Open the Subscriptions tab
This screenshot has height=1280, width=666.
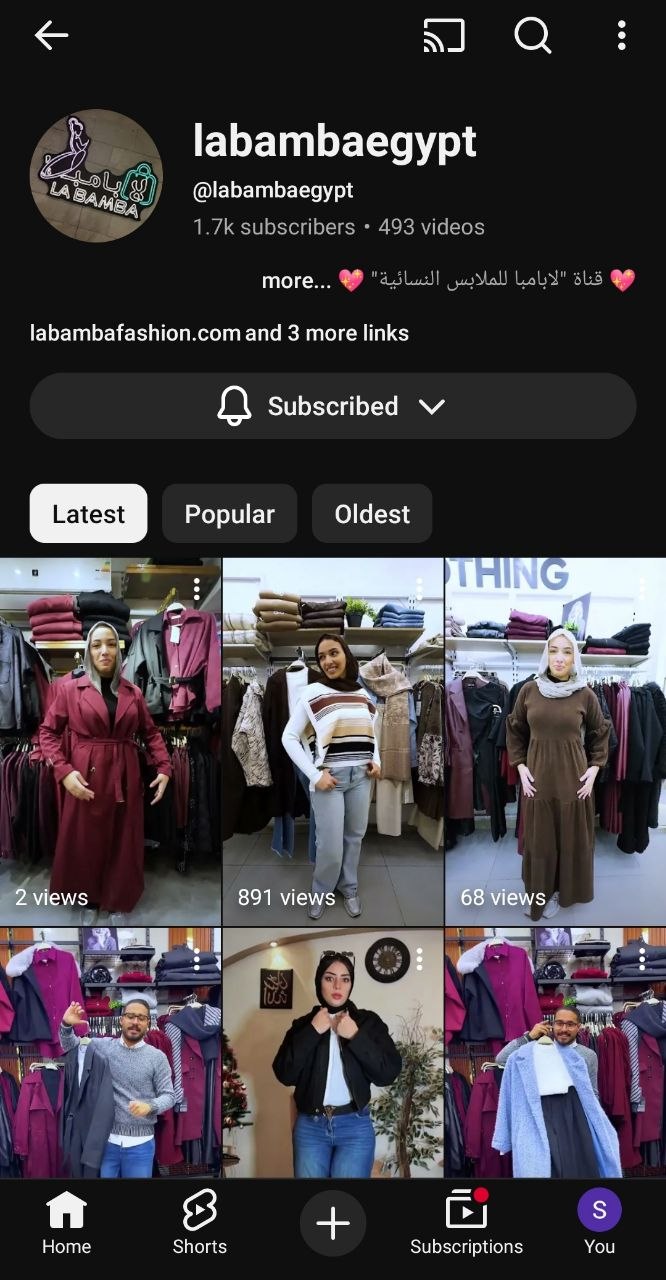[x=466, y=1224]
